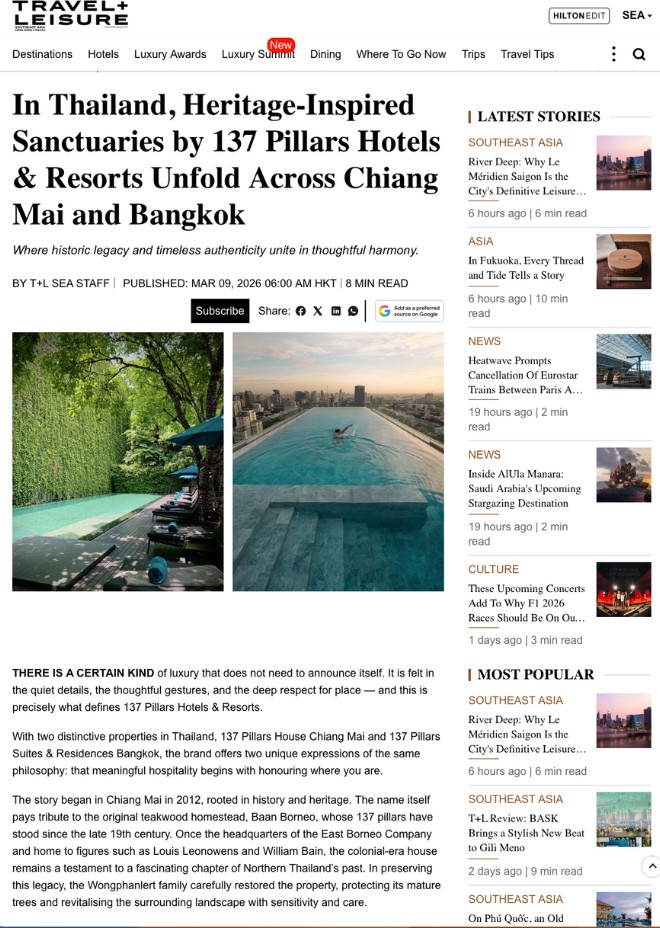Tap the scroll-to-top arrow button
This screenshot has height=928, width=660.
652,866
